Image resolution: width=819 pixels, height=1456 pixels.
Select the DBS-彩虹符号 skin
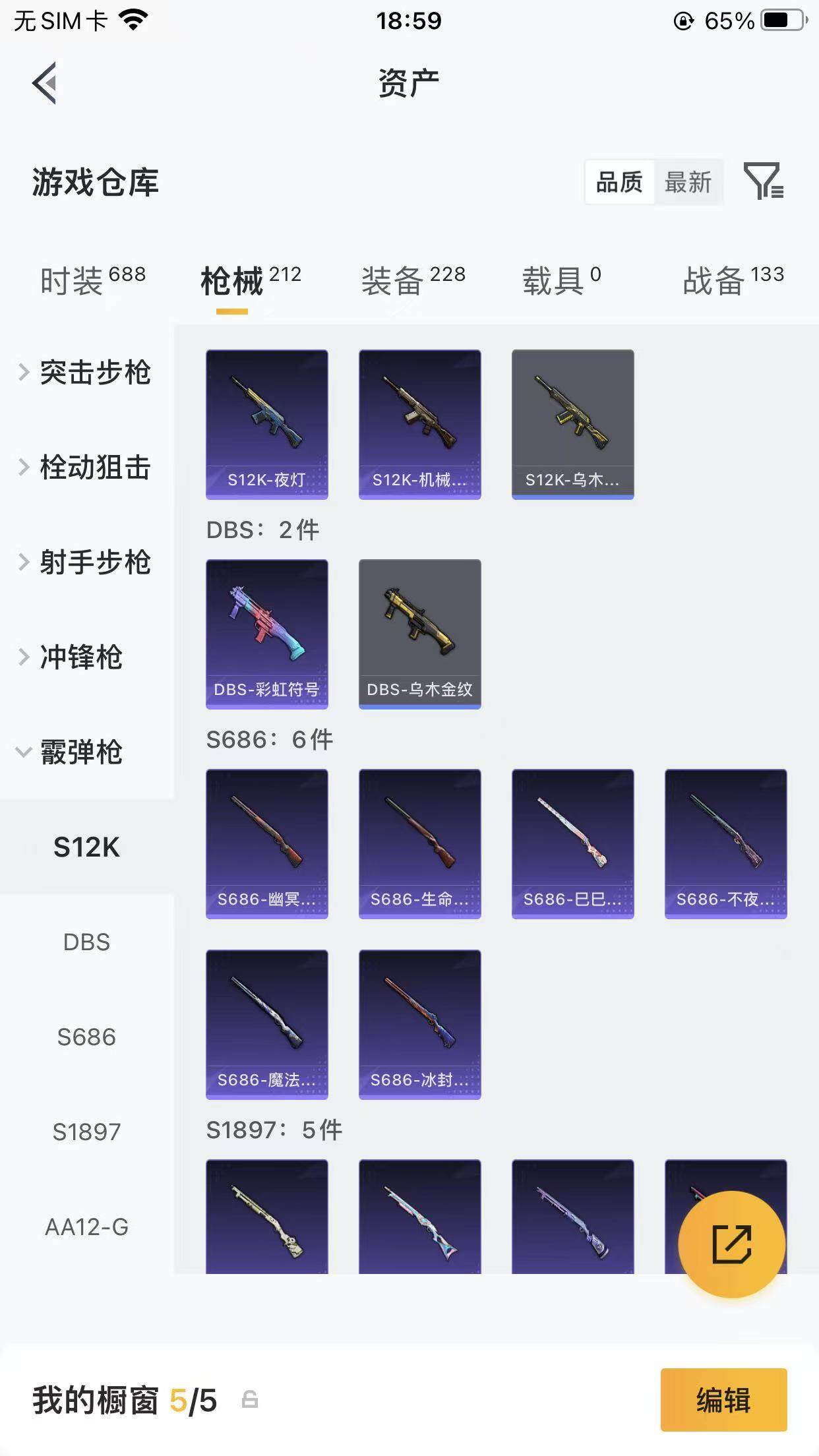(266, 634)
